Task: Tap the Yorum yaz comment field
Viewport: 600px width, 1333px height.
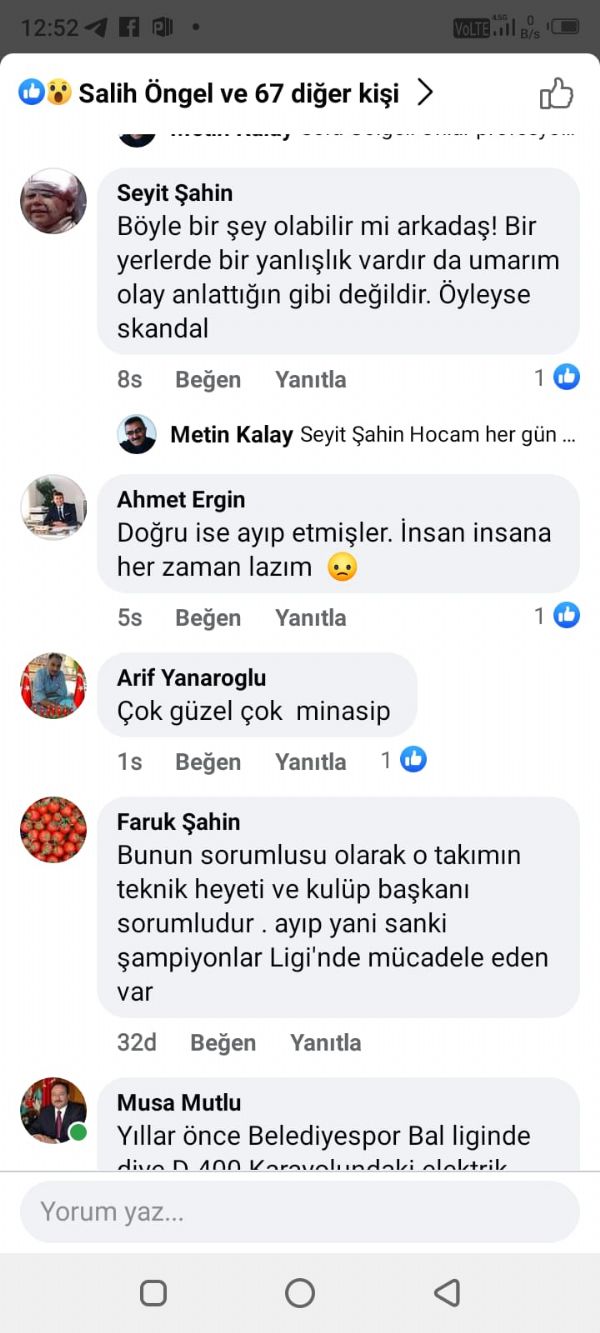Action: [300, 1212]
